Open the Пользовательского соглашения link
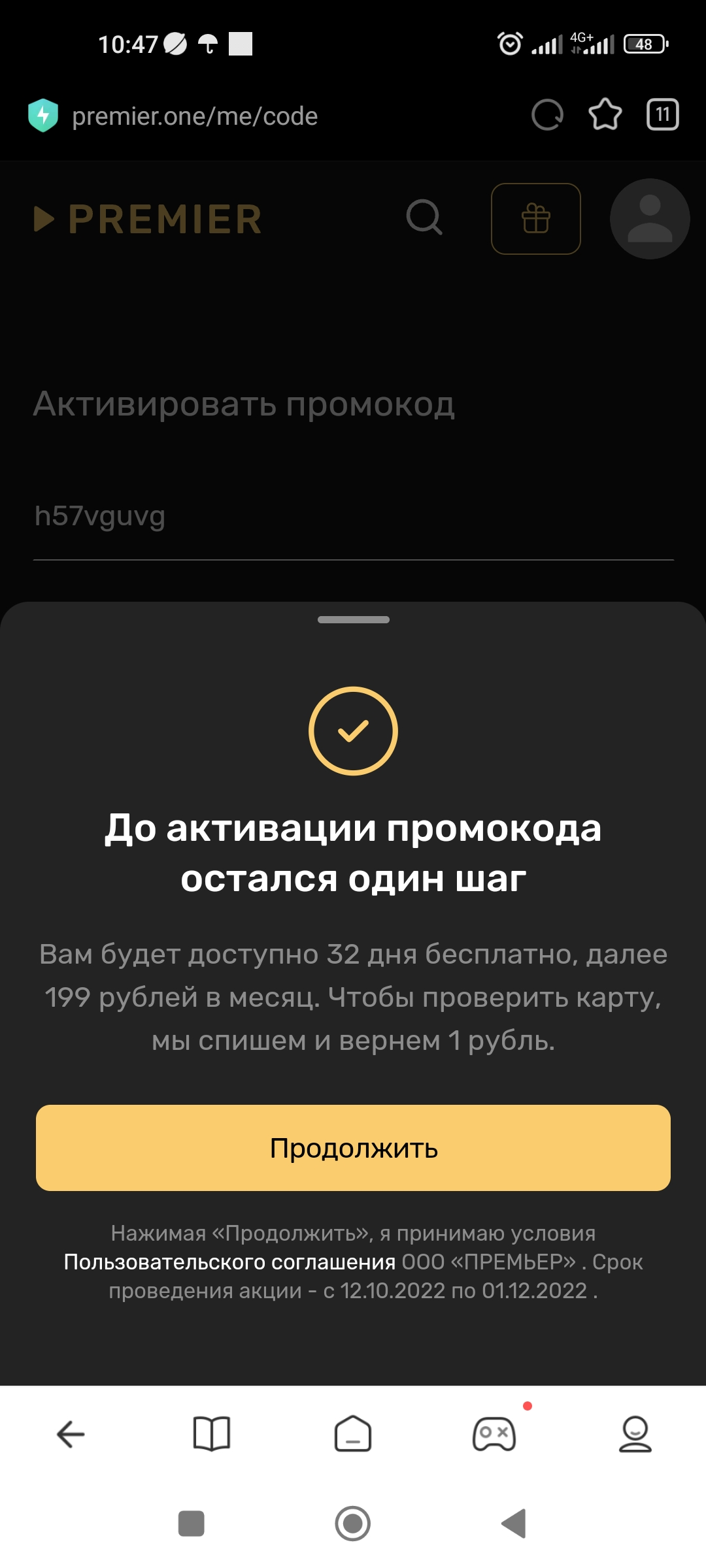Screen dimensions: 706x1568 pyautogui.click(x=229, y=1262)
